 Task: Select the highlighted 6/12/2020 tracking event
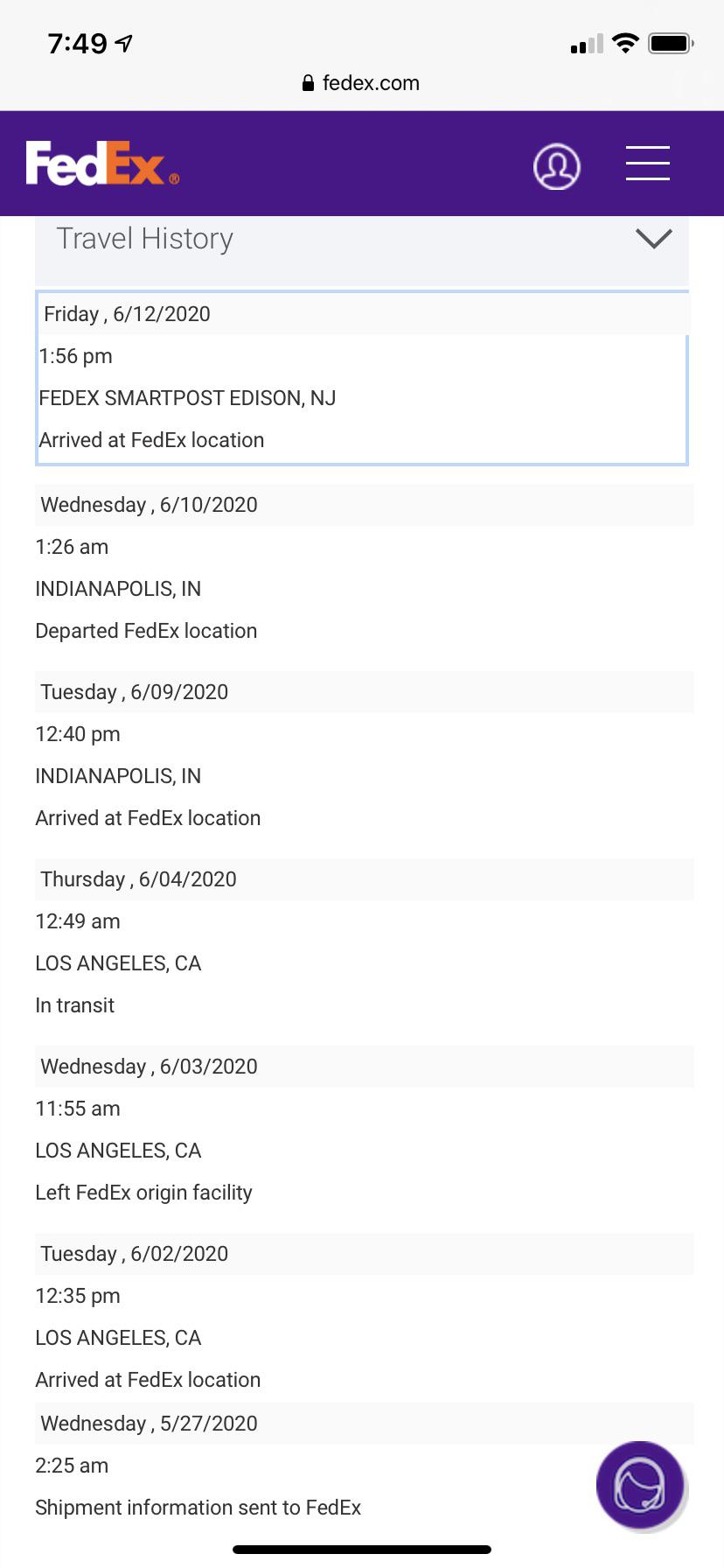tap(362, 376)
